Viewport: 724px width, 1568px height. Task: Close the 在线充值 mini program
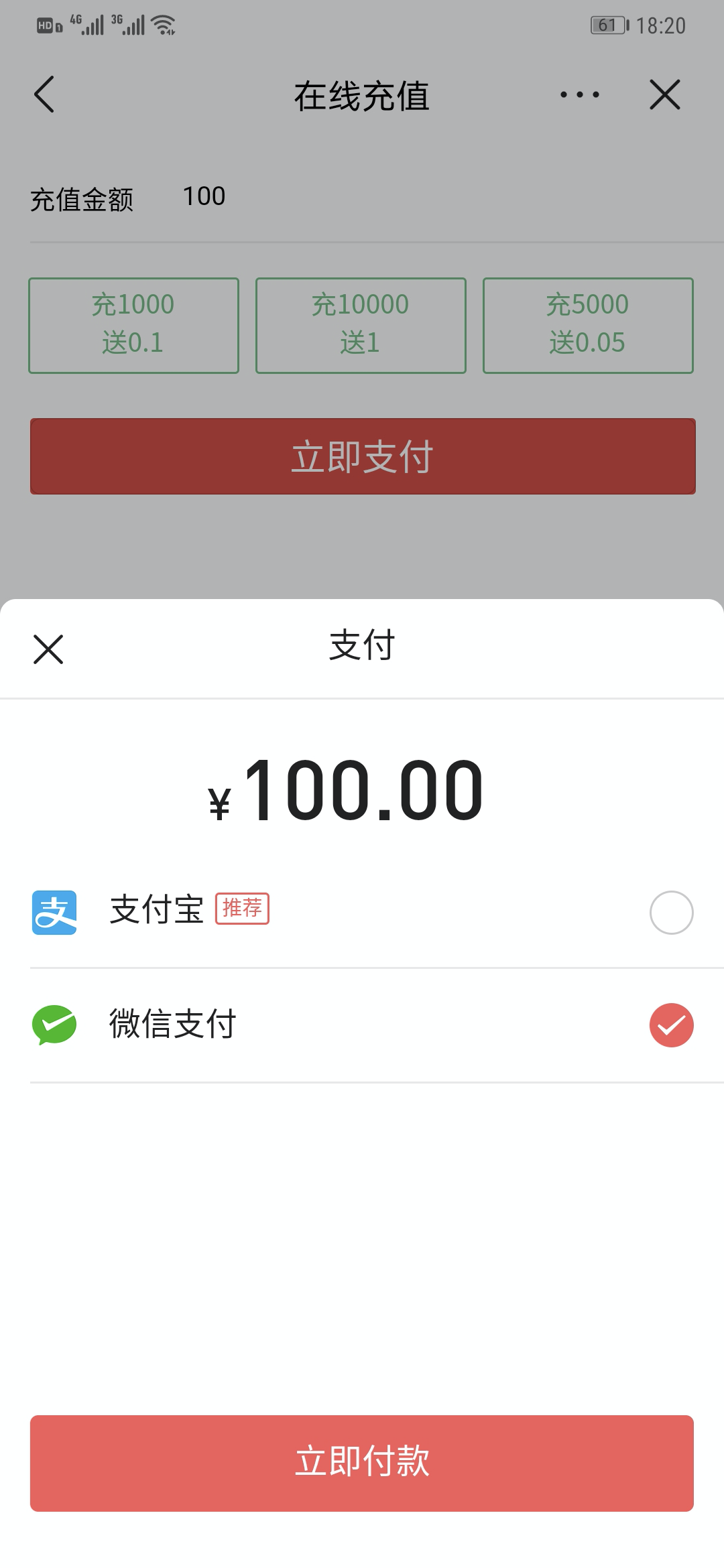[664, 94]
